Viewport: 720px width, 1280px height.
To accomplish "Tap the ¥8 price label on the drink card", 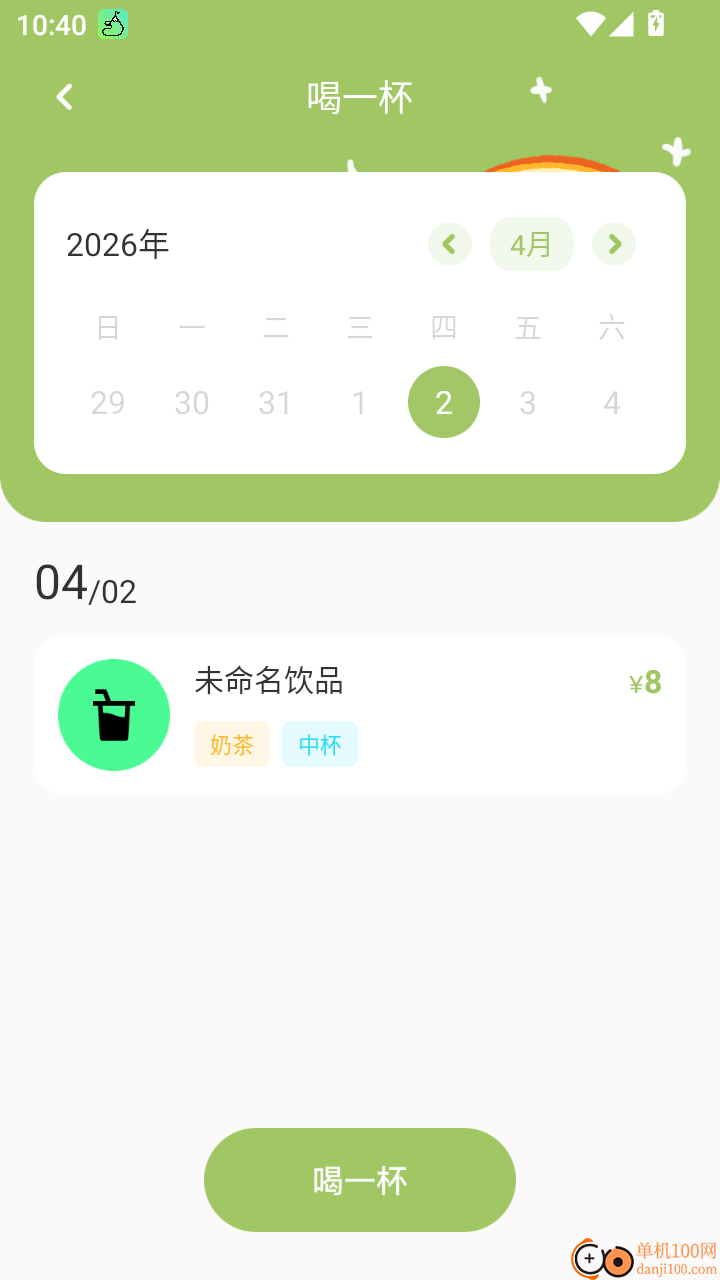I will pyautogui.click(x=644, y=682).
